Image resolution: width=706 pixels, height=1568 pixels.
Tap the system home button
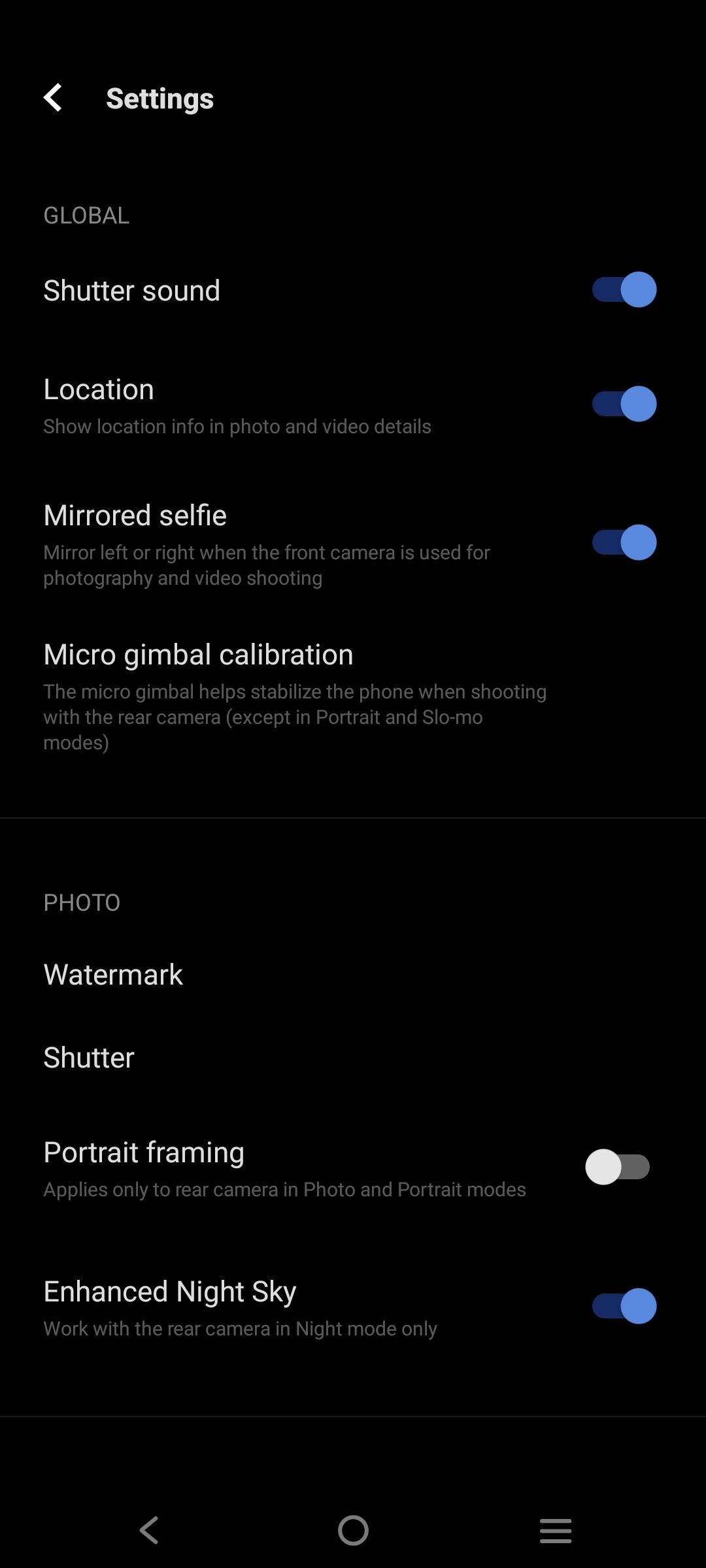click(x=353, y=1530)
